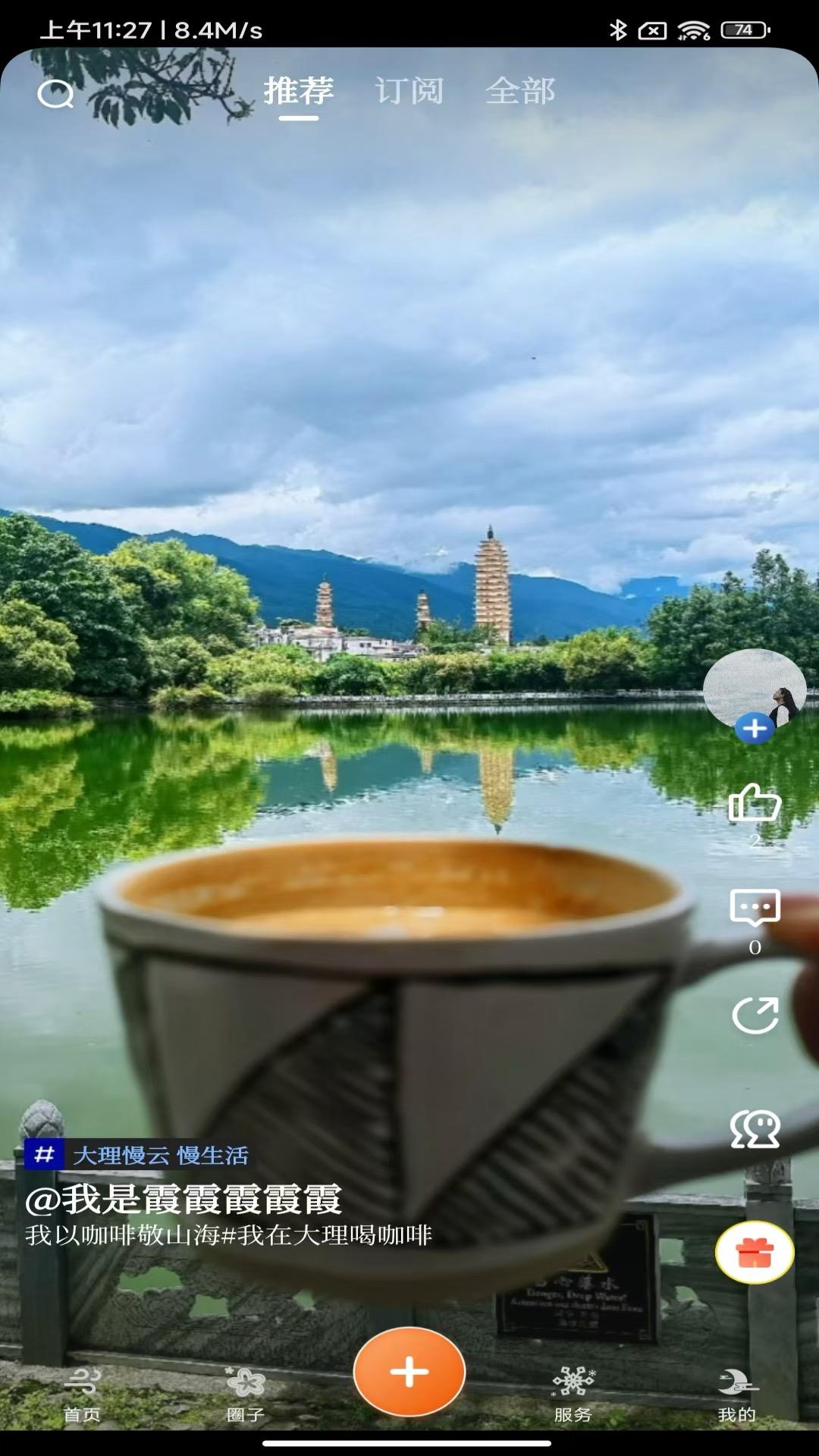Switch to the 订阅 tab

pyautogui.click(x=409, y=92)
